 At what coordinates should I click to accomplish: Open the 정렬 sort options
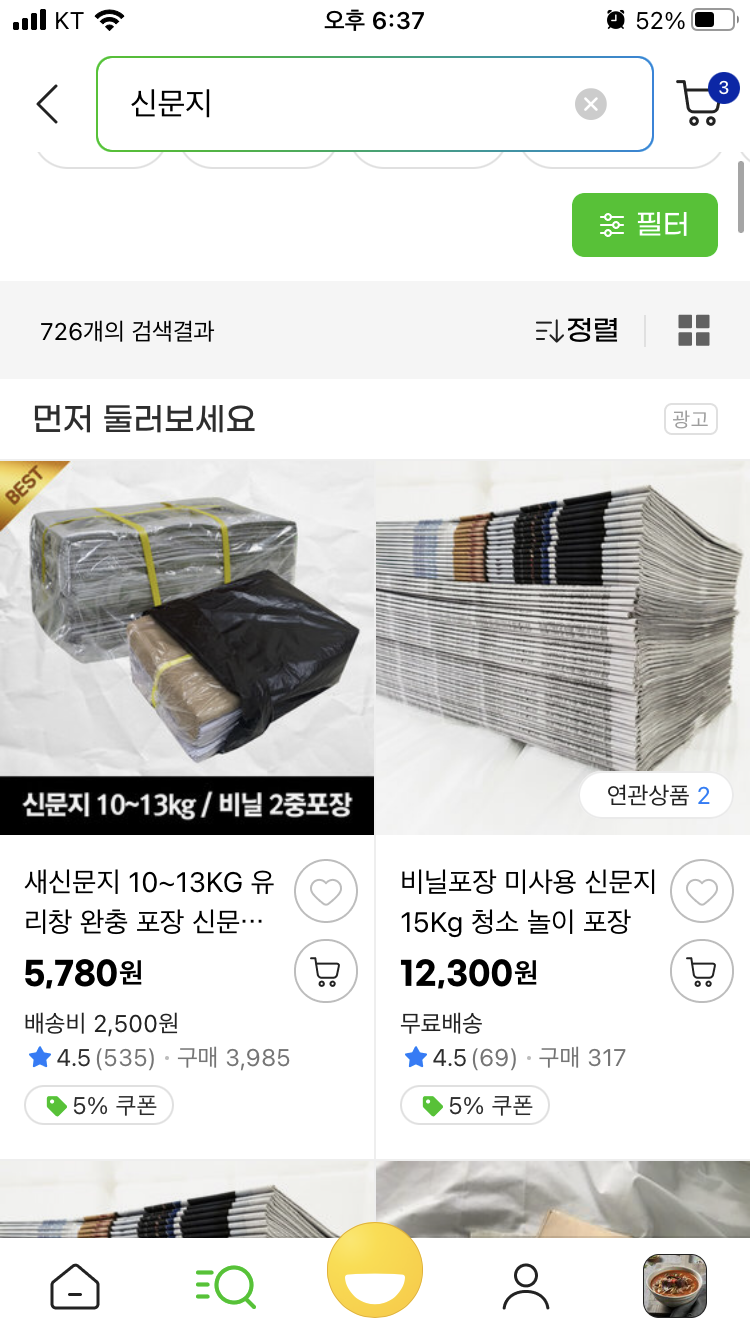(x=577, y=330)
